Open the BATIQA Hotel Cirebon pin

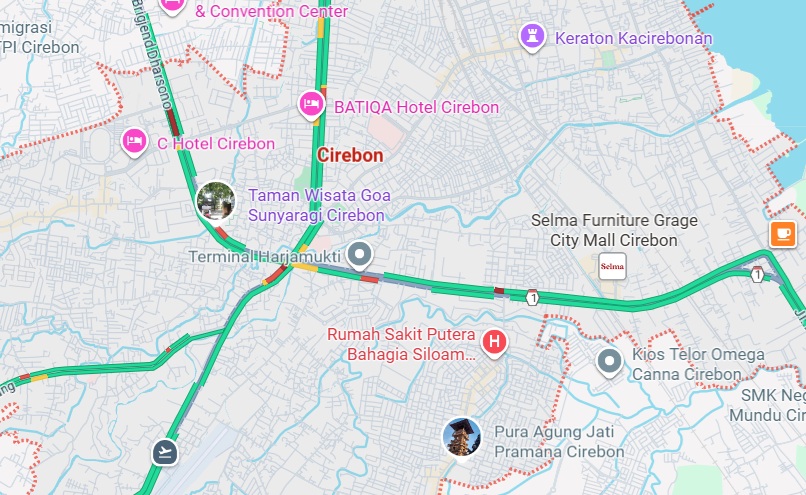tap(311, 104)
